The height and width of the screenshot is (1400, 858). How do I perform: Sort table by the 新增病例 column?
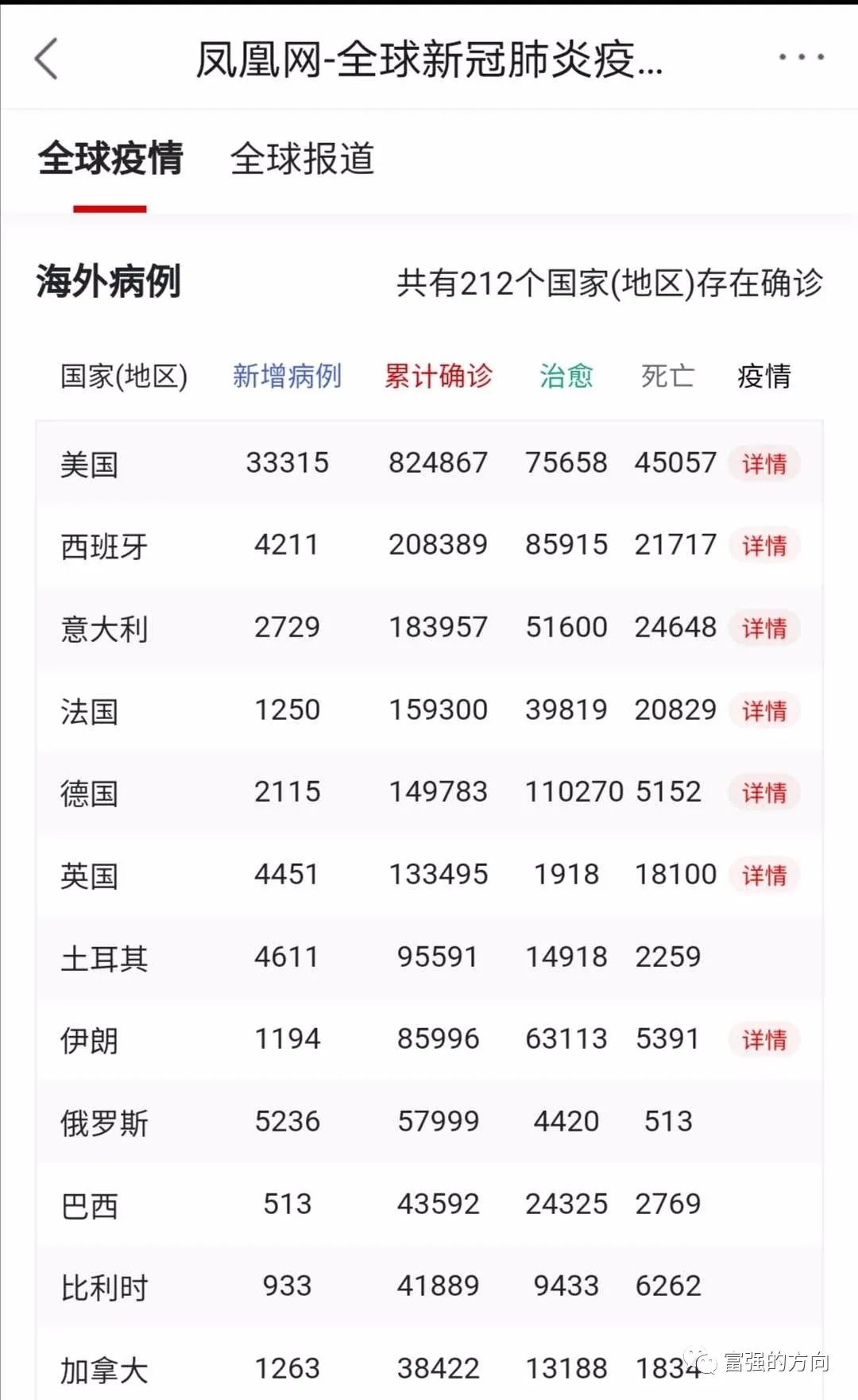288,375
